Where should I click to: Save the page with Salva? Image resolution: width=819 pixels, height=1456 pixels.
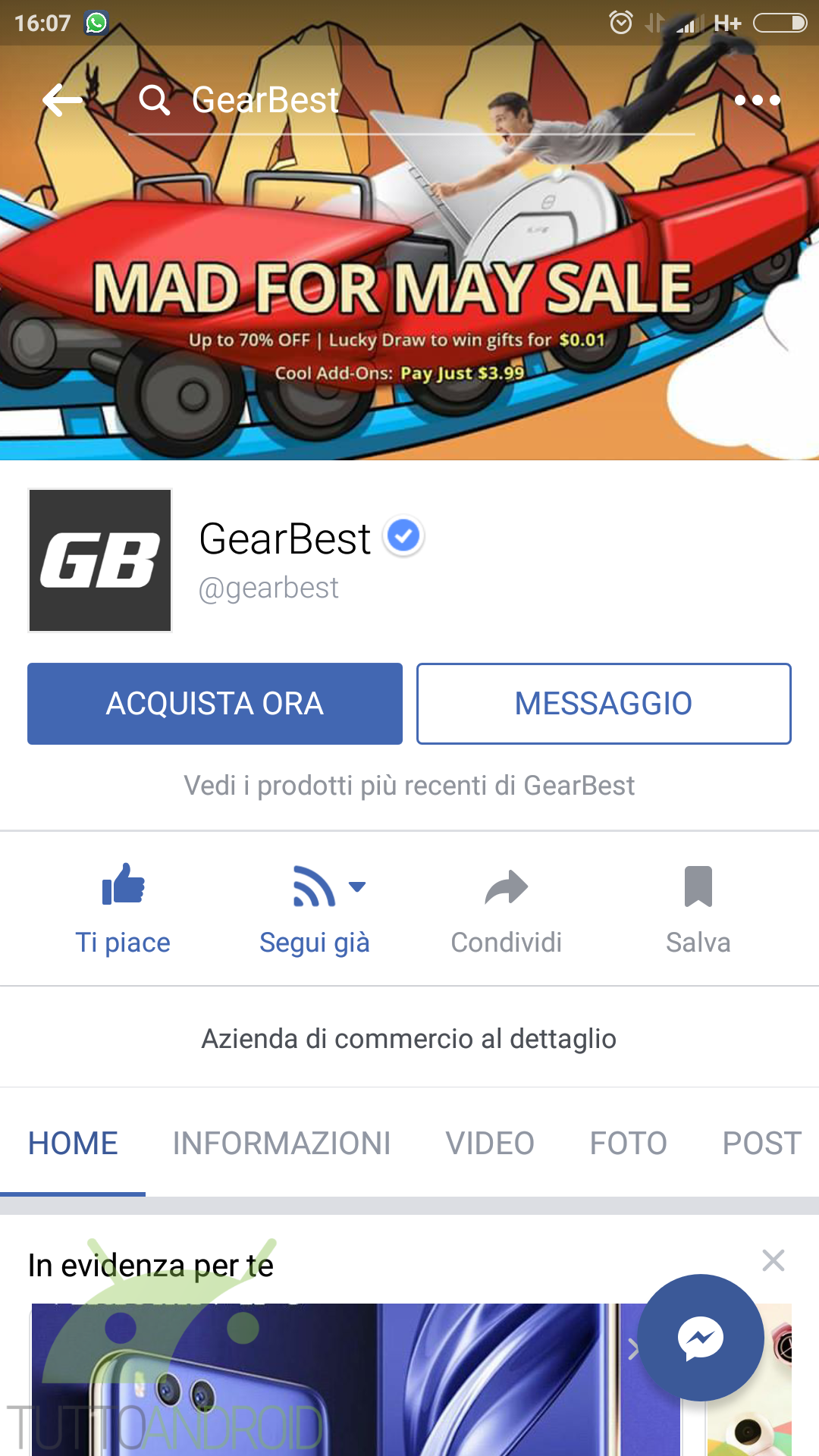(x=698, y=908)
